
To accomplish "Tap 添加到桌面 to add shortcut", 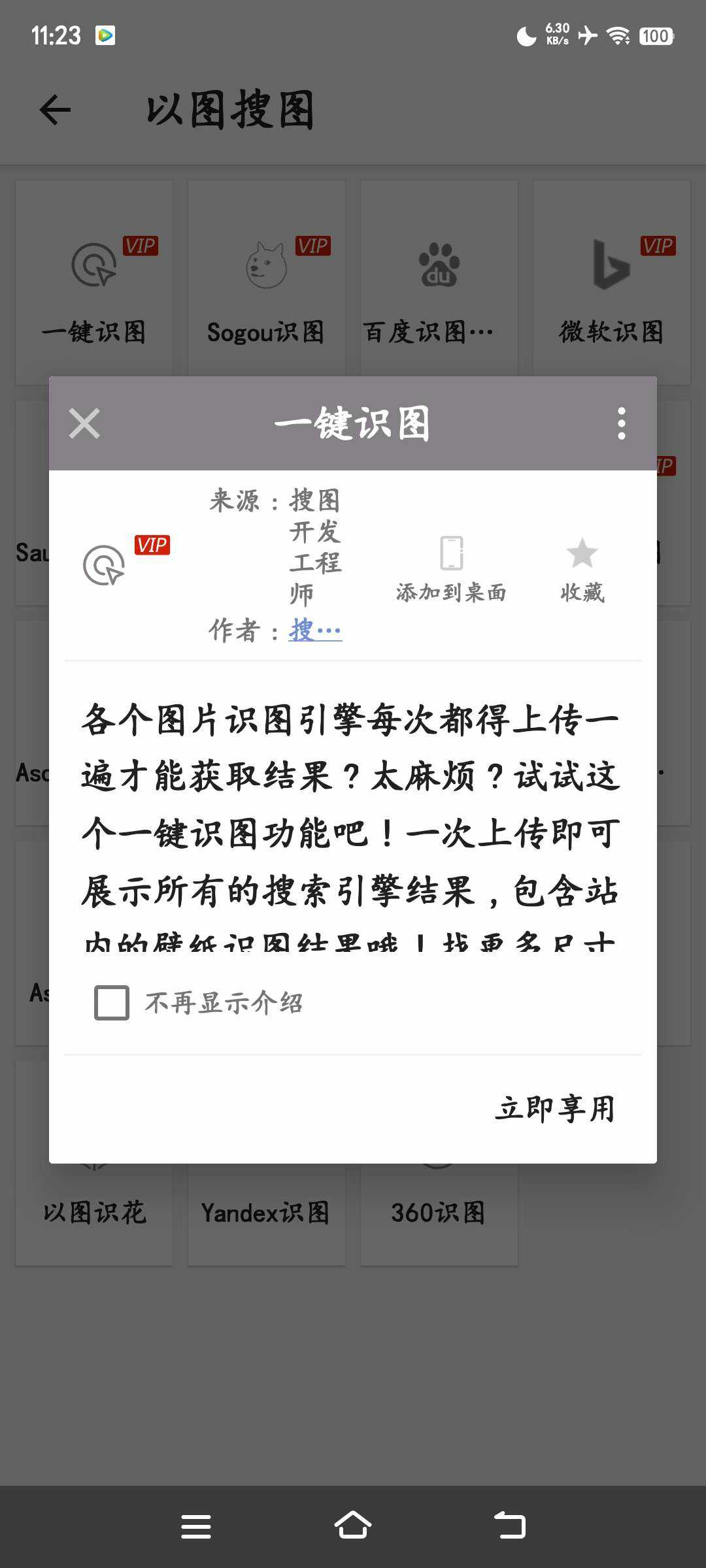I will coord(451,568).
